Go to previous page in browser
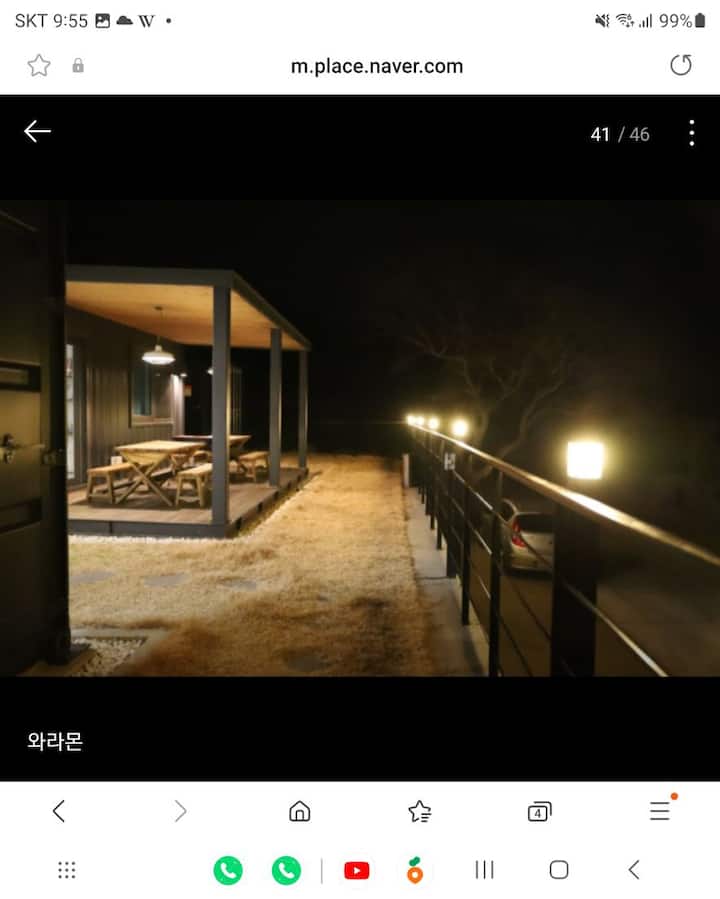The image size is (720, 899). [x=59, y=811]
